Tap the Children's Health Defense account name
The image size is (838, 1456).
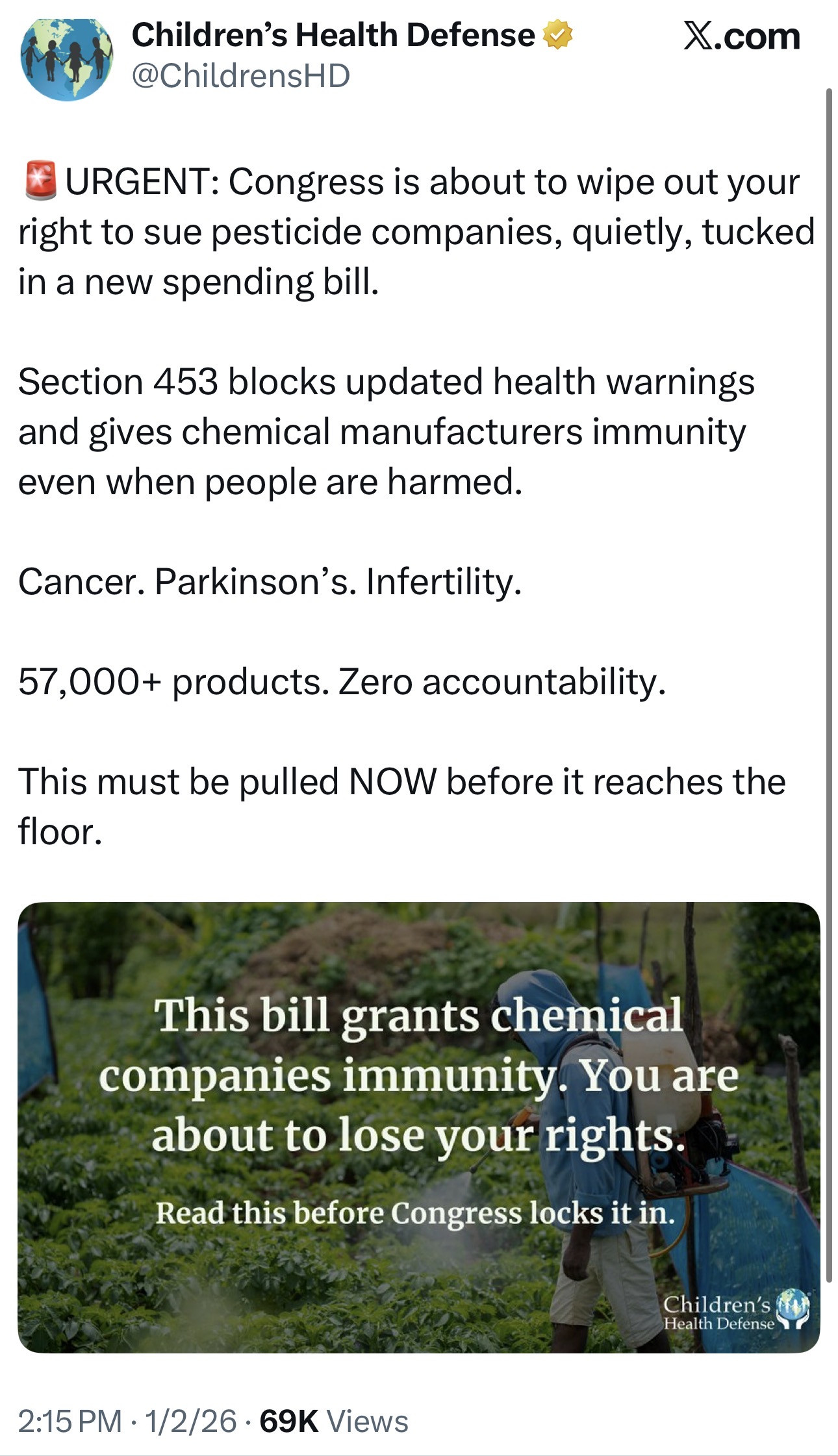(x=333, y=35)
